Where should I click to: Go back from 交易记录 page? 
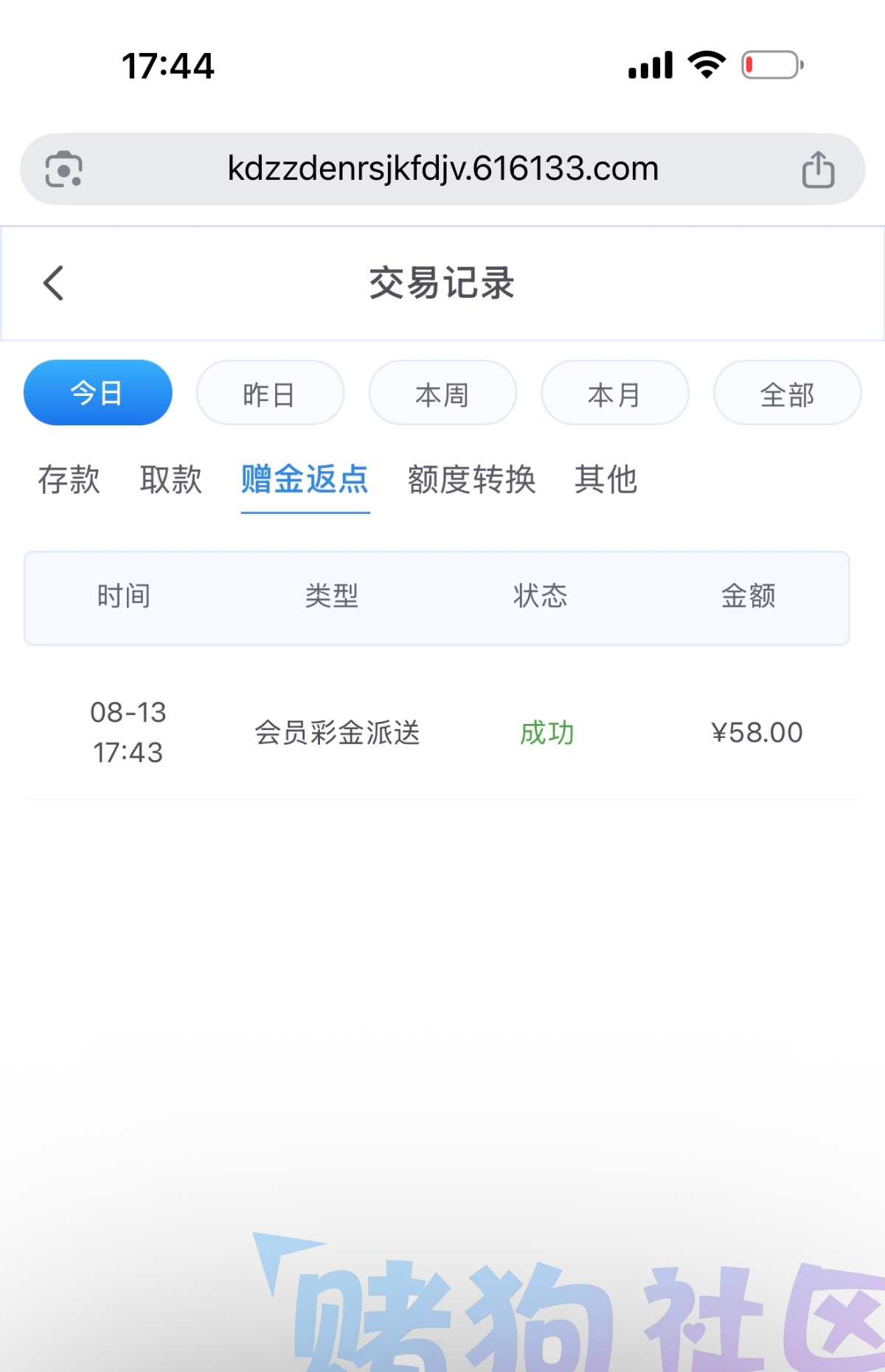[53, 283]
